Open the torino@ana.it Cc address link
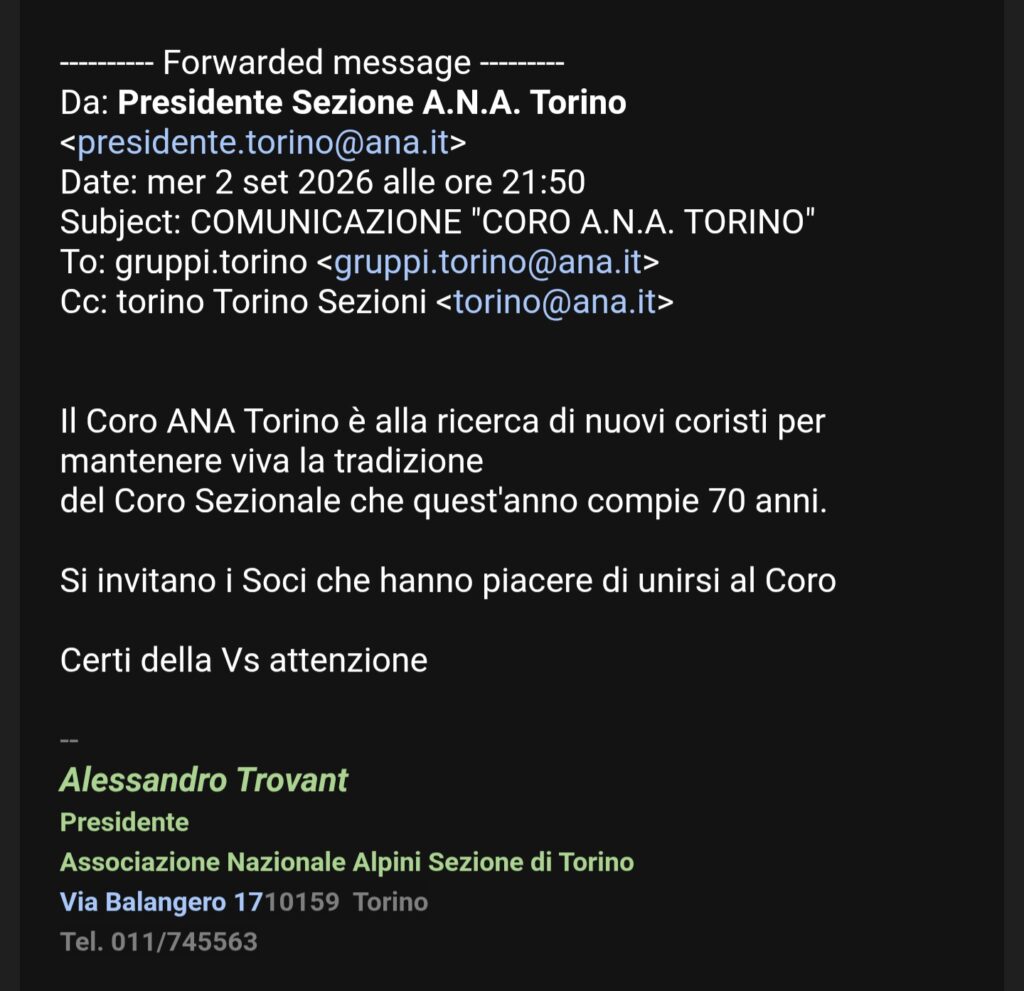1024x991 pixels. [x=554, y=302]
